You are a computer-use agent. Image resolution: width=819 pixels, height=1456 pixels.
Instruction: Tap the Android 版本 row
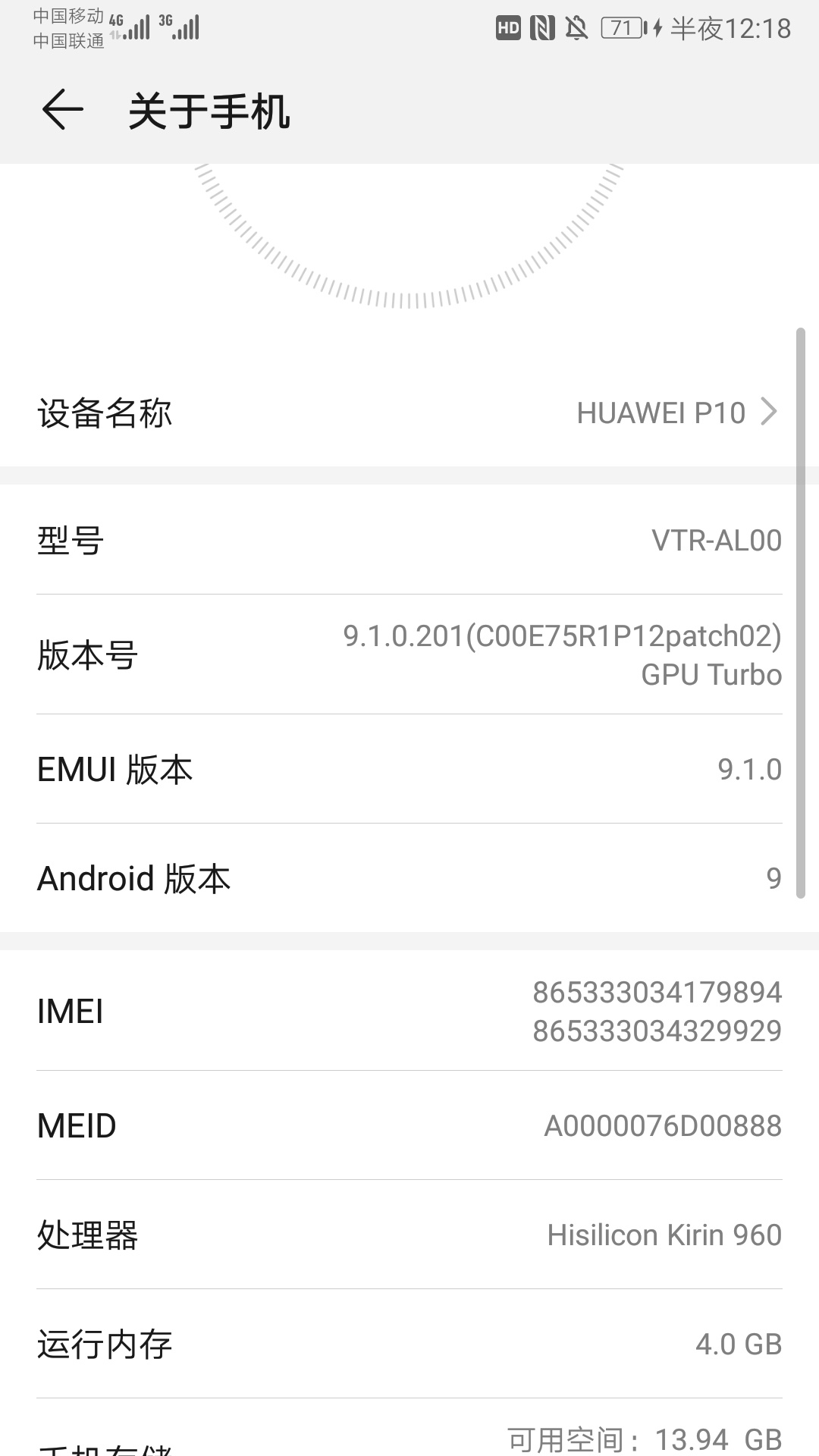click(x=409, y=878)
